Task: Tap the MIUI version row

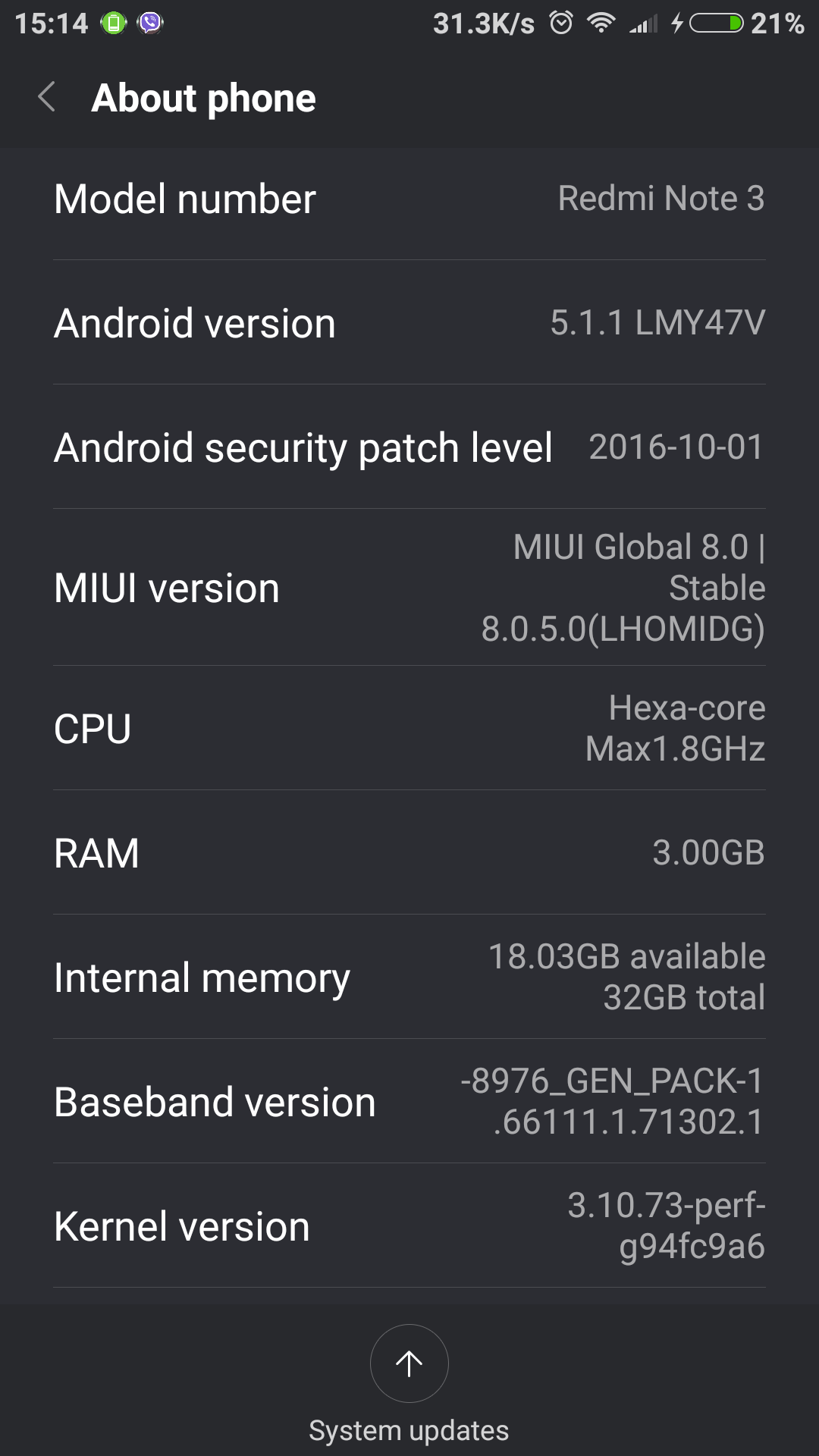Action: [409, 588]
